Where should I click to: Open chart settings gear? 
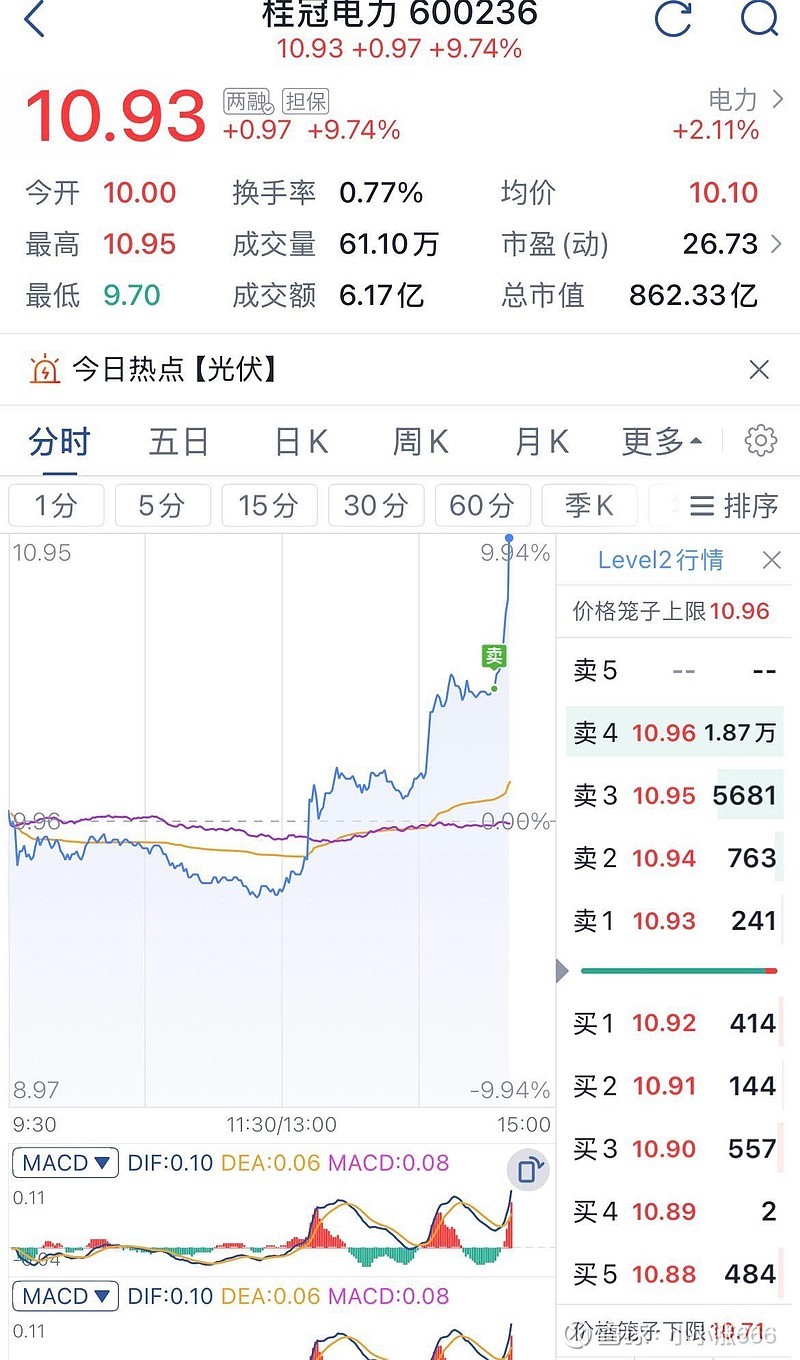[x=761, y=440]
